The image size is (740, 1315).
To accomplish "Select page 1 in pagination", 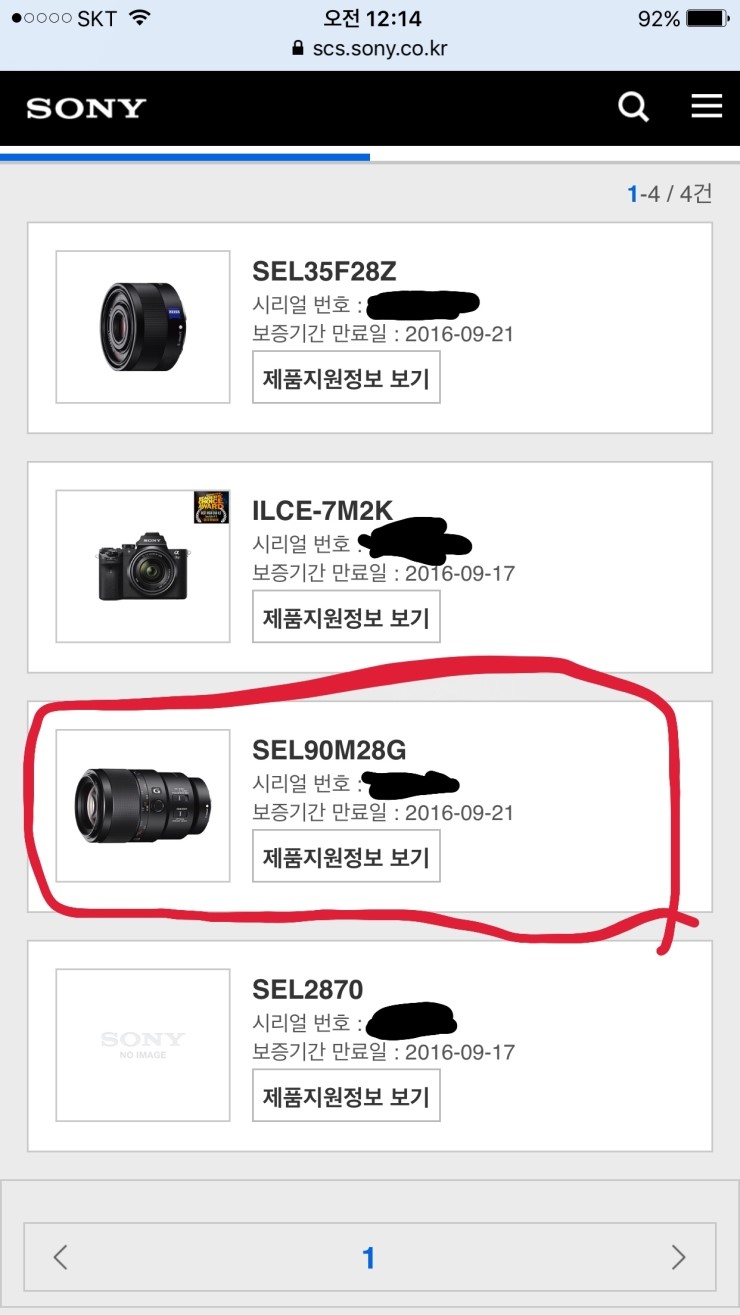I will click(x=369, y=1257).
